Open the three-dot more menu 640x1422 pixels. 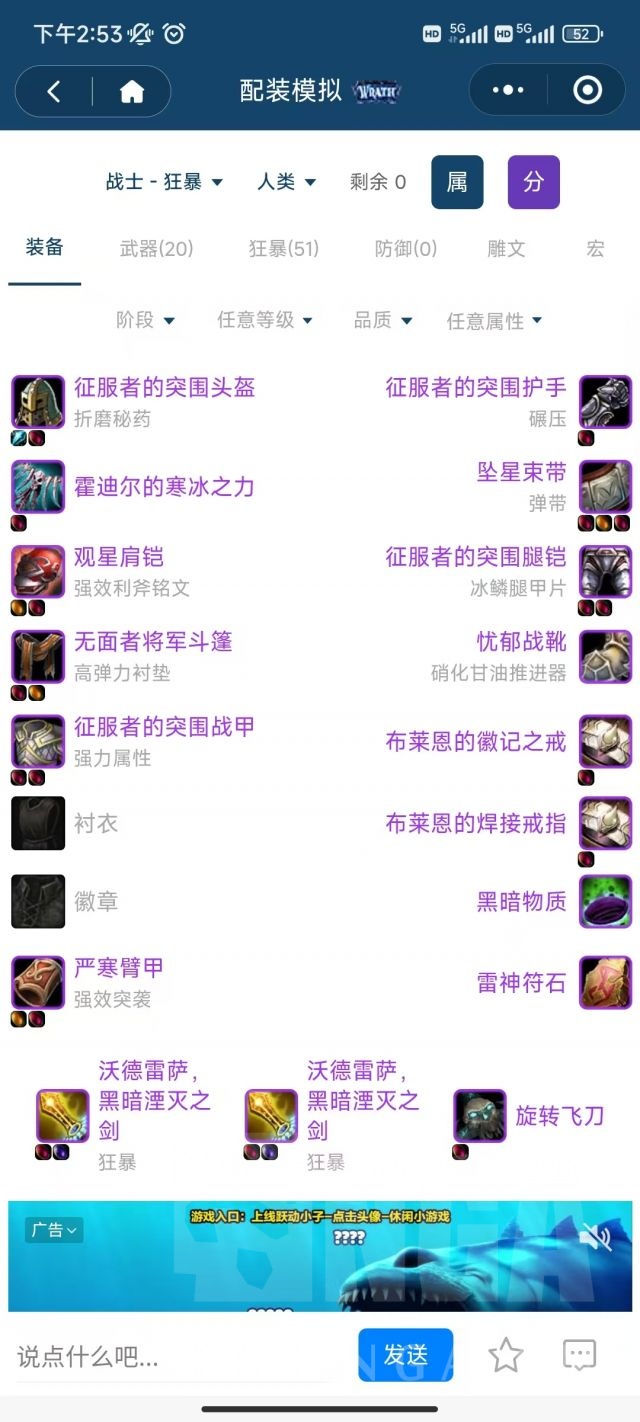[x=508, y=91]
